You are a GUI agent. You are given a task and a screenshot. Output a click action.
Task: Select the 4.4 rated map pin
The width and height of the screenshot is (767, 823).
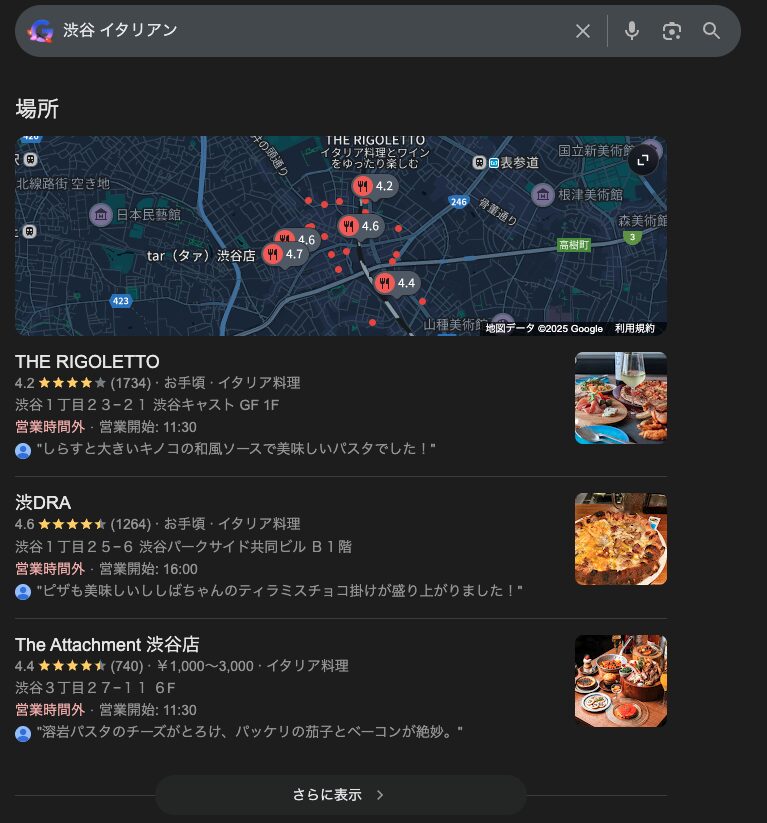tap(385, 283)
